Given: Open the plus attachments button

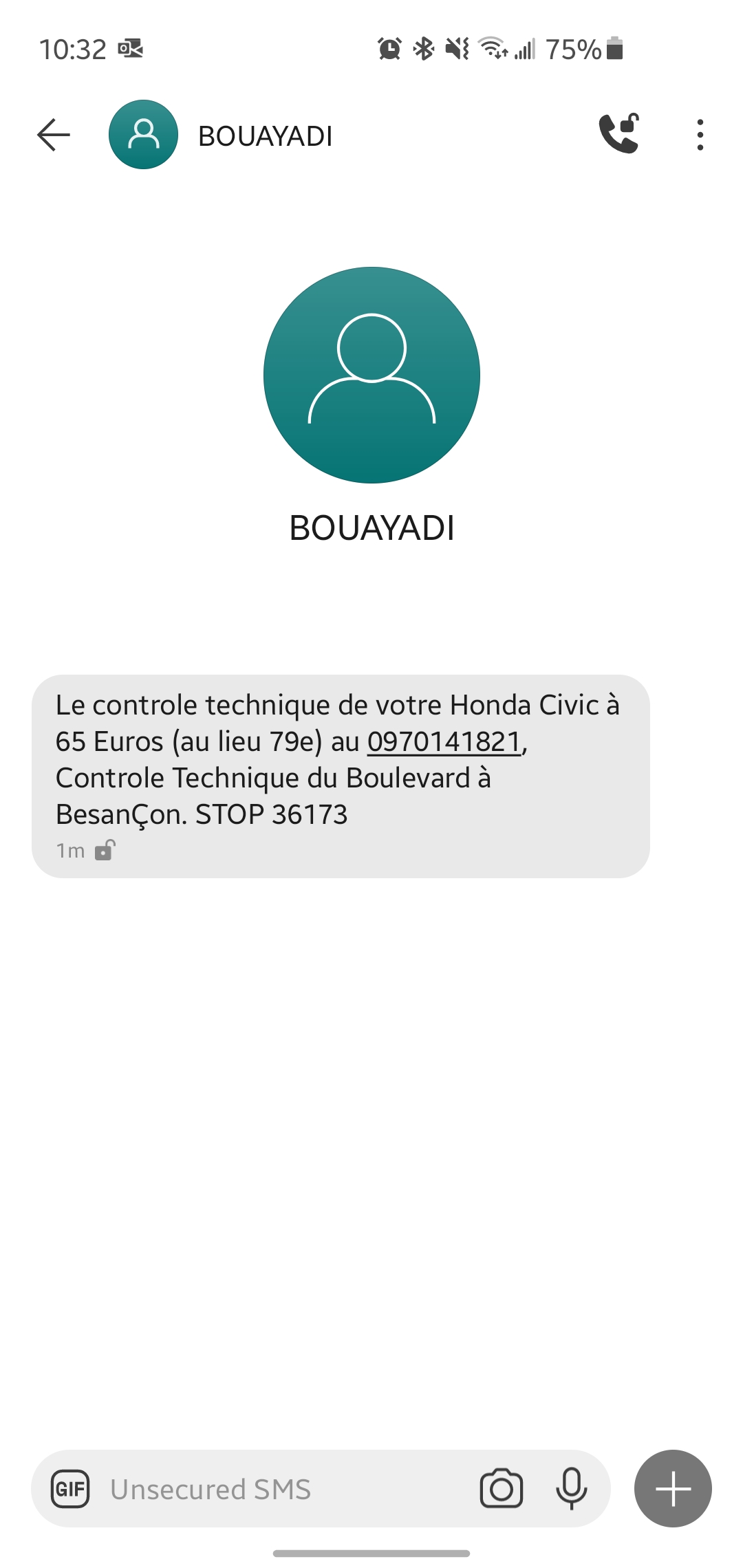Looking at the screenshot, I should (x=673, y=1489).
